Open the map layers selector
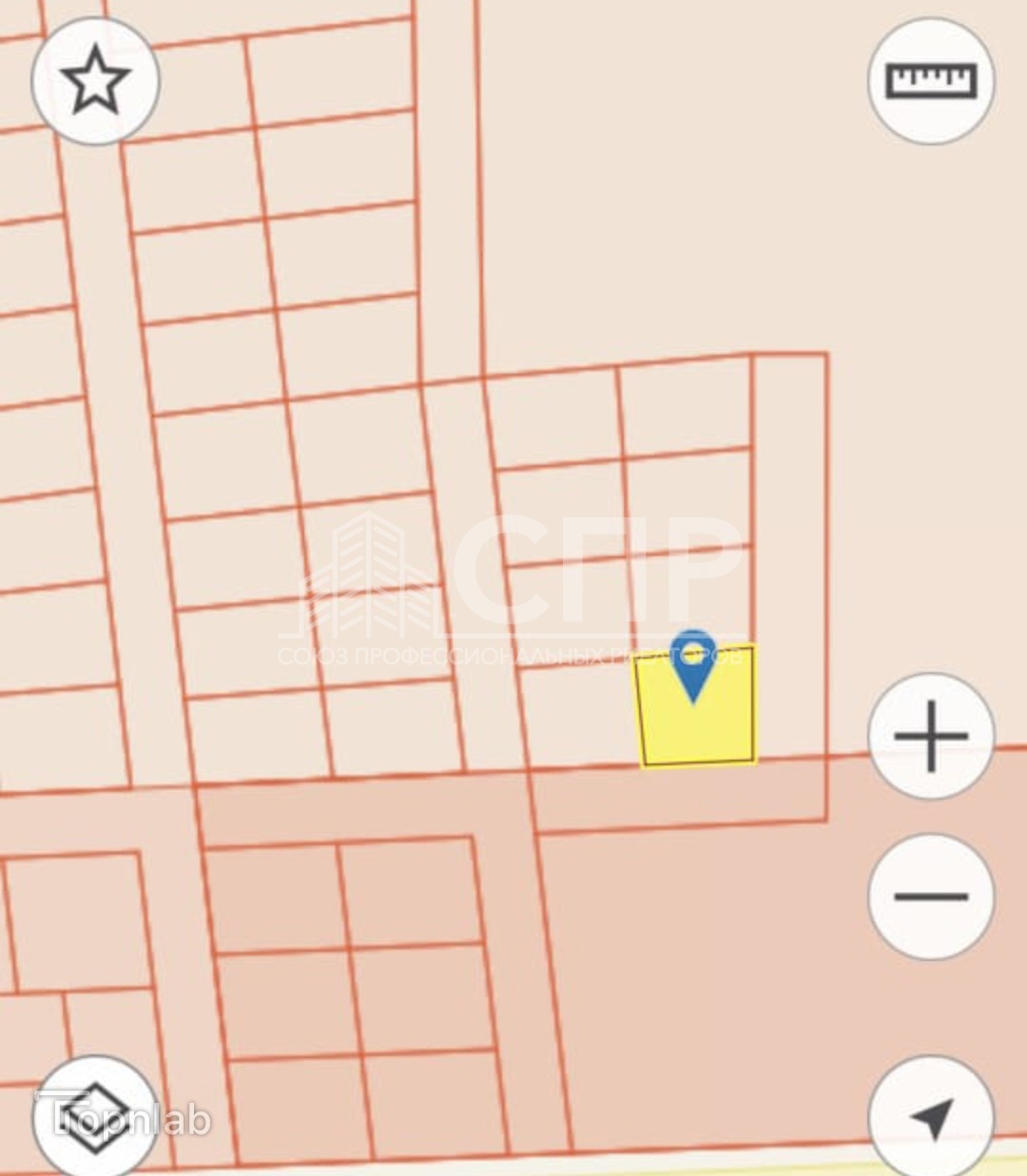The height and width of the screenshot is (1176, 1027). (x=95, y=1118)
